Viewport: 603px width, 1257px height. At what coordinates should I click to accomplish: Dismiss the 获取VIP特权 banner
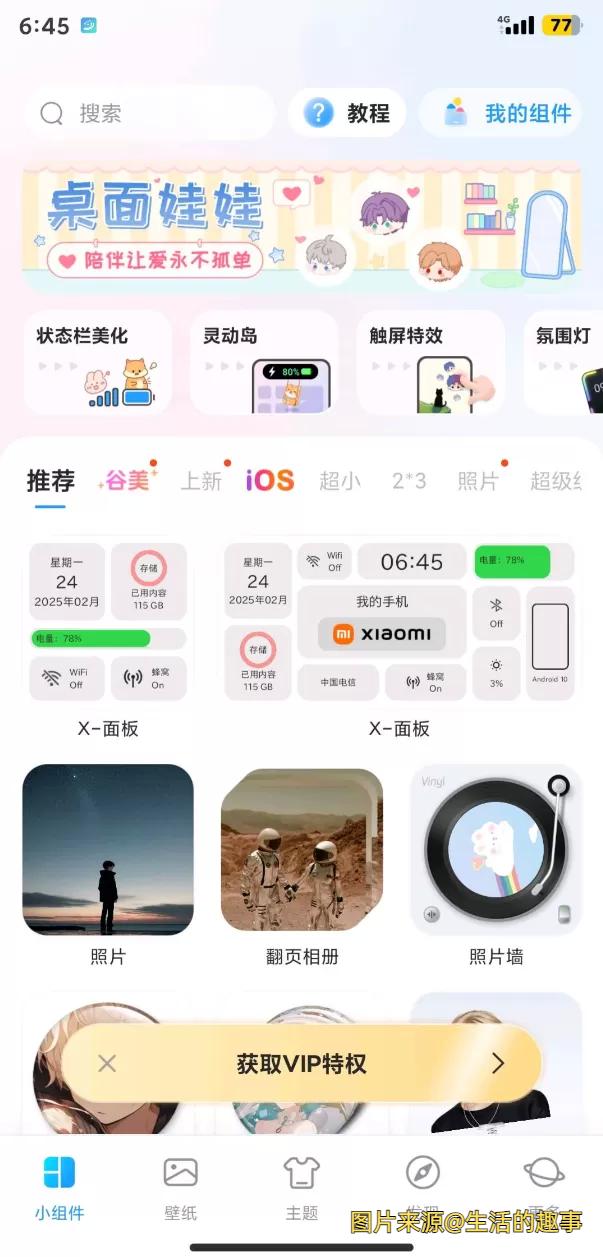(107, 1064)
